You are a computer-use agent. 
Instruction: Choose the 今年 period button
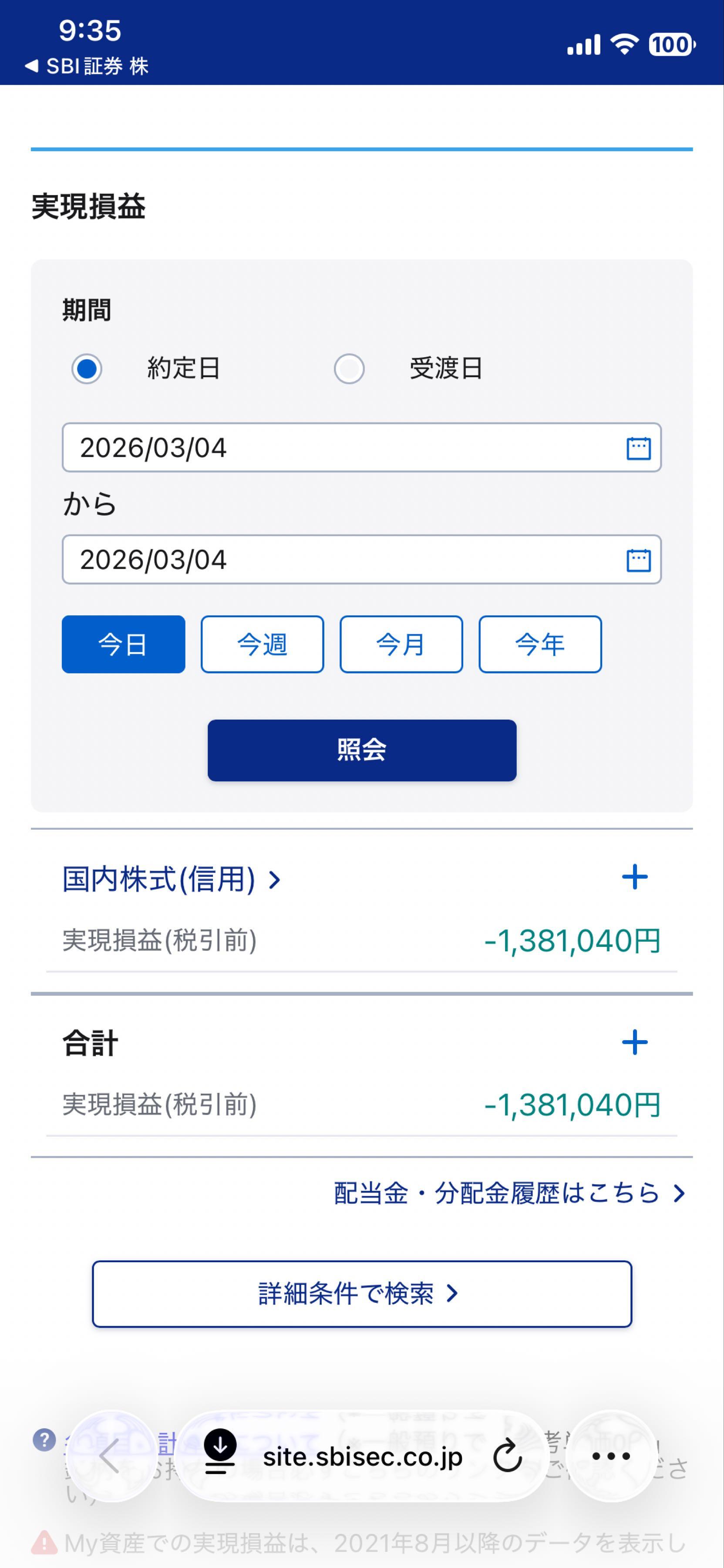coord(540,644)
